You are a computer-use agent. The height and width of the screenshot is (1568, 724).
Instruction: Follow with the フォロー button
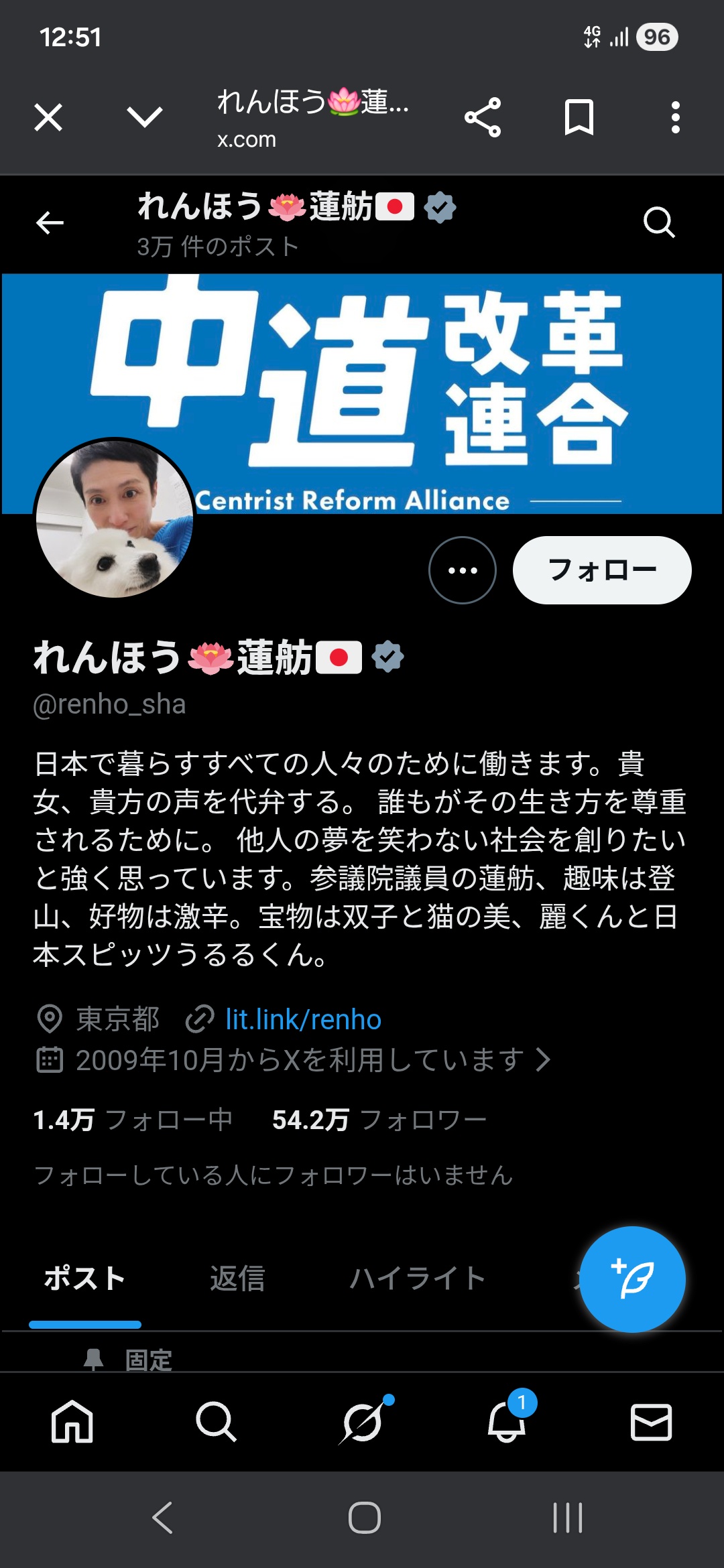tap(601, 570)
